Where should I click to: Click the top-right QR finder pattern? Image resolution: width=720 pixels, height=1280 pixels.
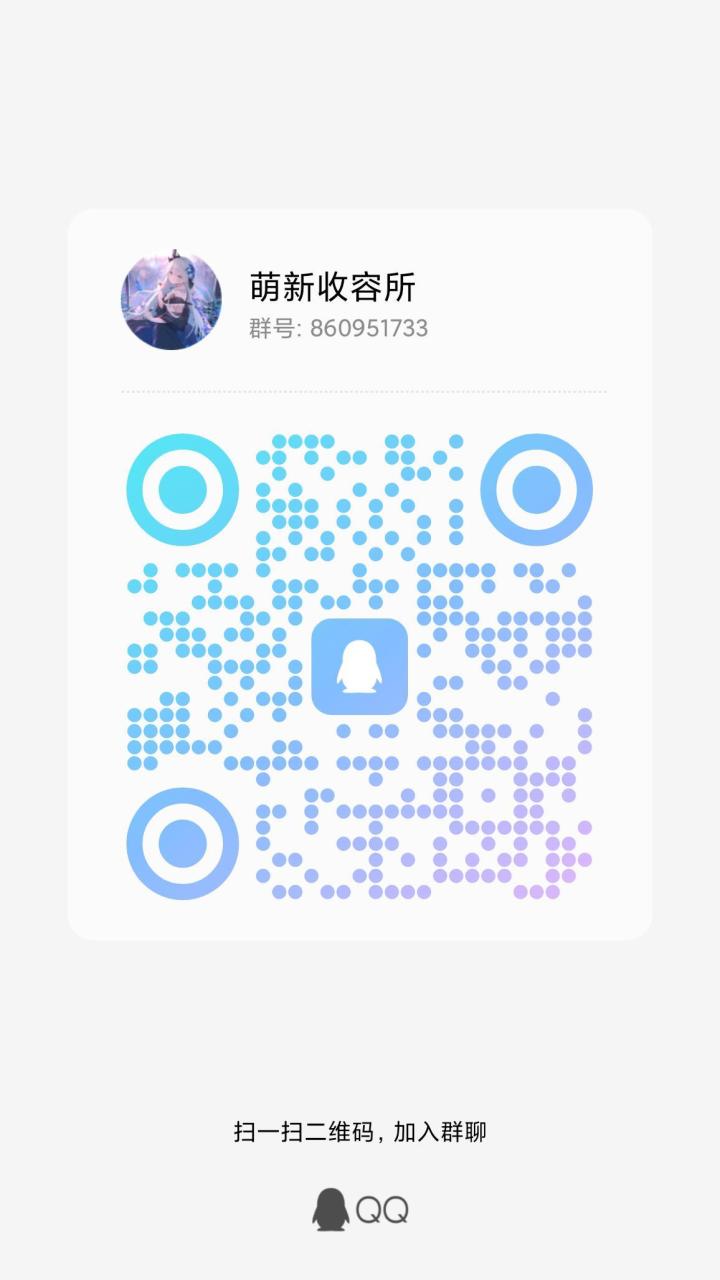(x=538, y=489)
